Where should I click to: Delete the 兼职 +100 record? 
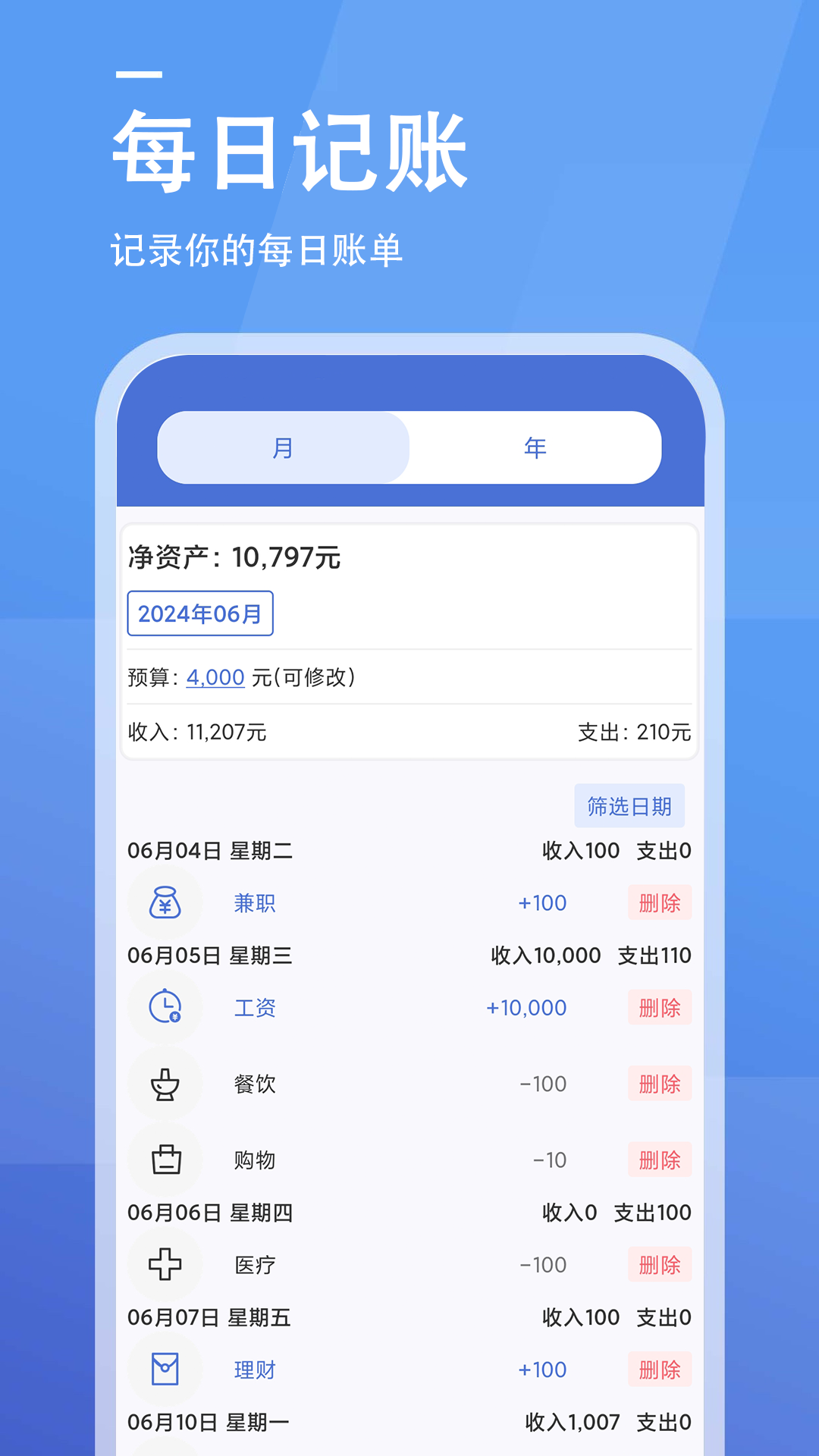click(659, 903)
